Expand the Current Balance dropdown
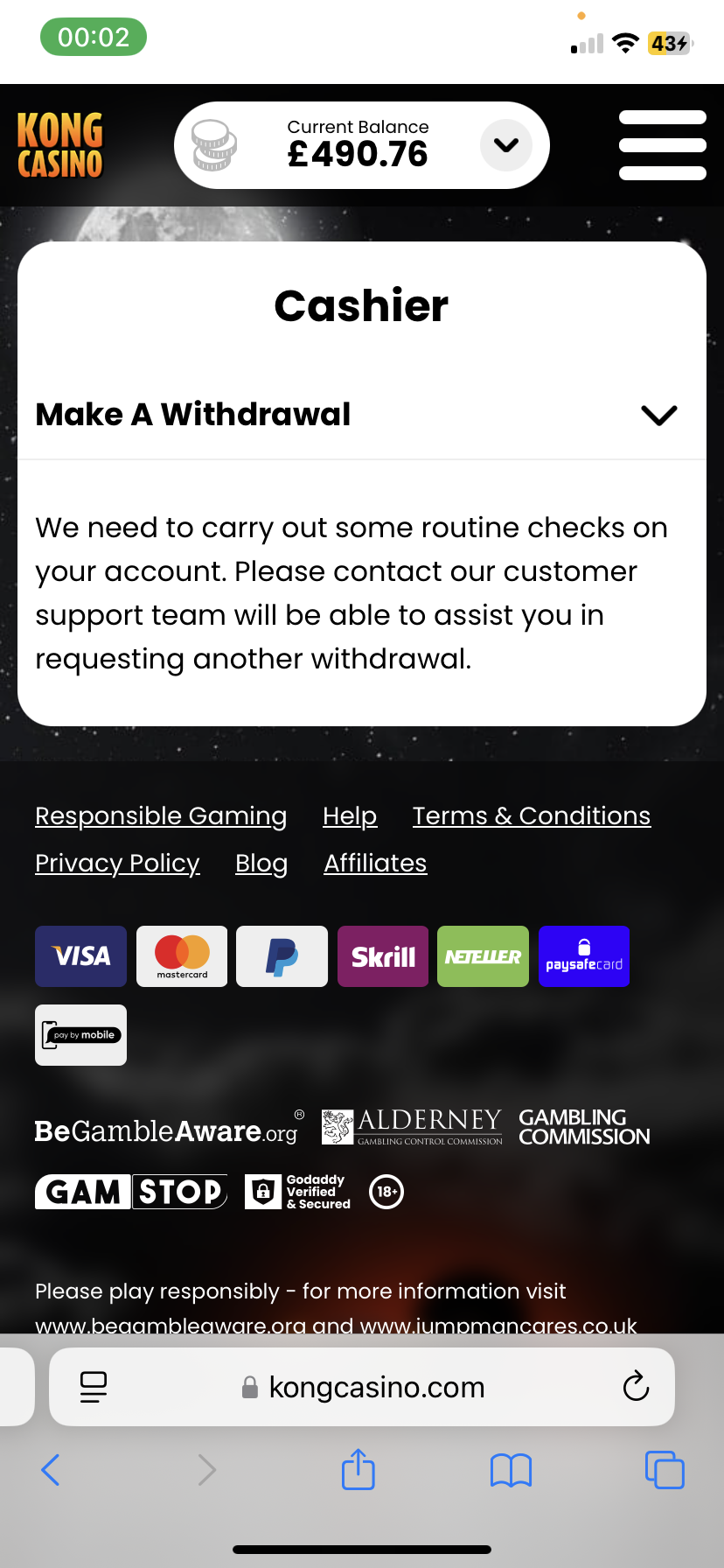The width and height of the screenshot is (724, 1568). tap(505, 145)
